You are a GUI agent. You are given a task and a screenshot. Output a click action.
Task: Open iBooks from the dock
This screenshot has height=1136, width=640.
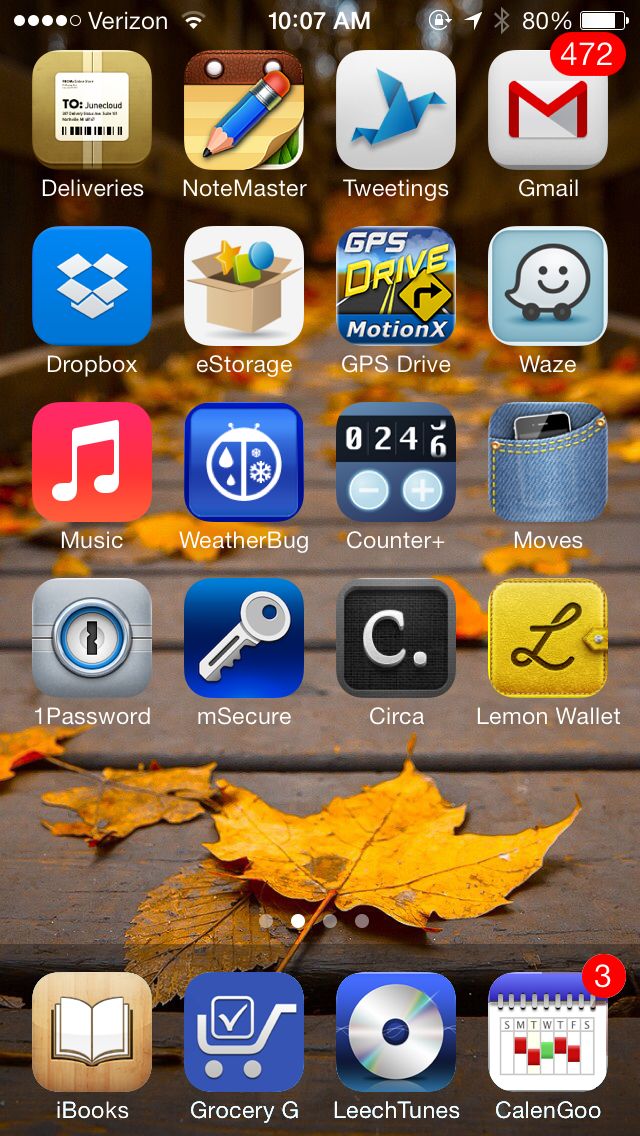click(x=92, y=1032)
